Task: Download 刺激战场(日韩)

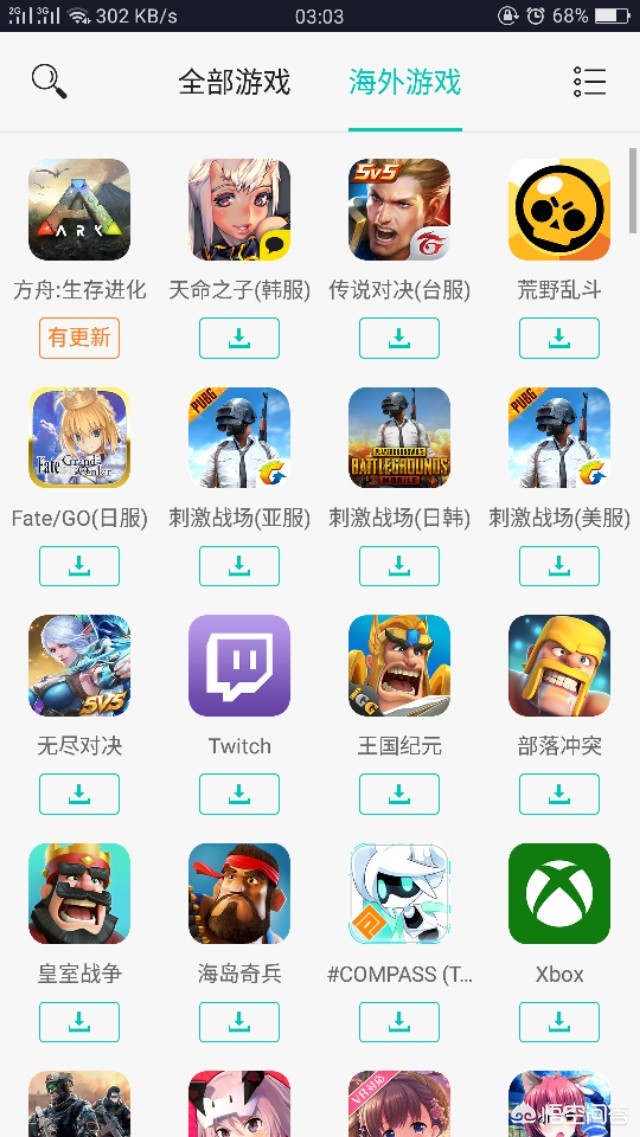Action: click(399, 566)
